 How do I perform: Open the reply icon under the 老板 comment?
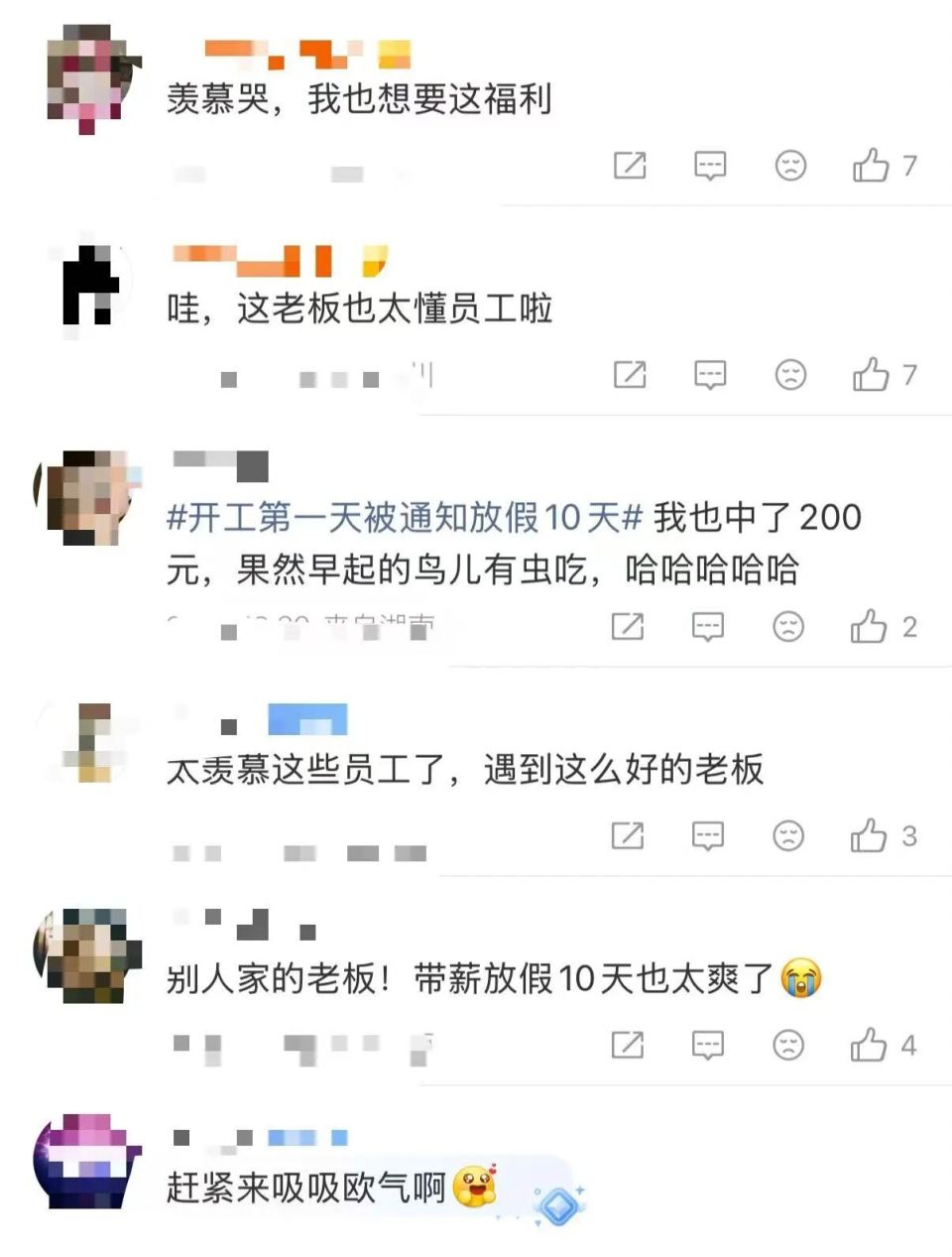point(708,376)
